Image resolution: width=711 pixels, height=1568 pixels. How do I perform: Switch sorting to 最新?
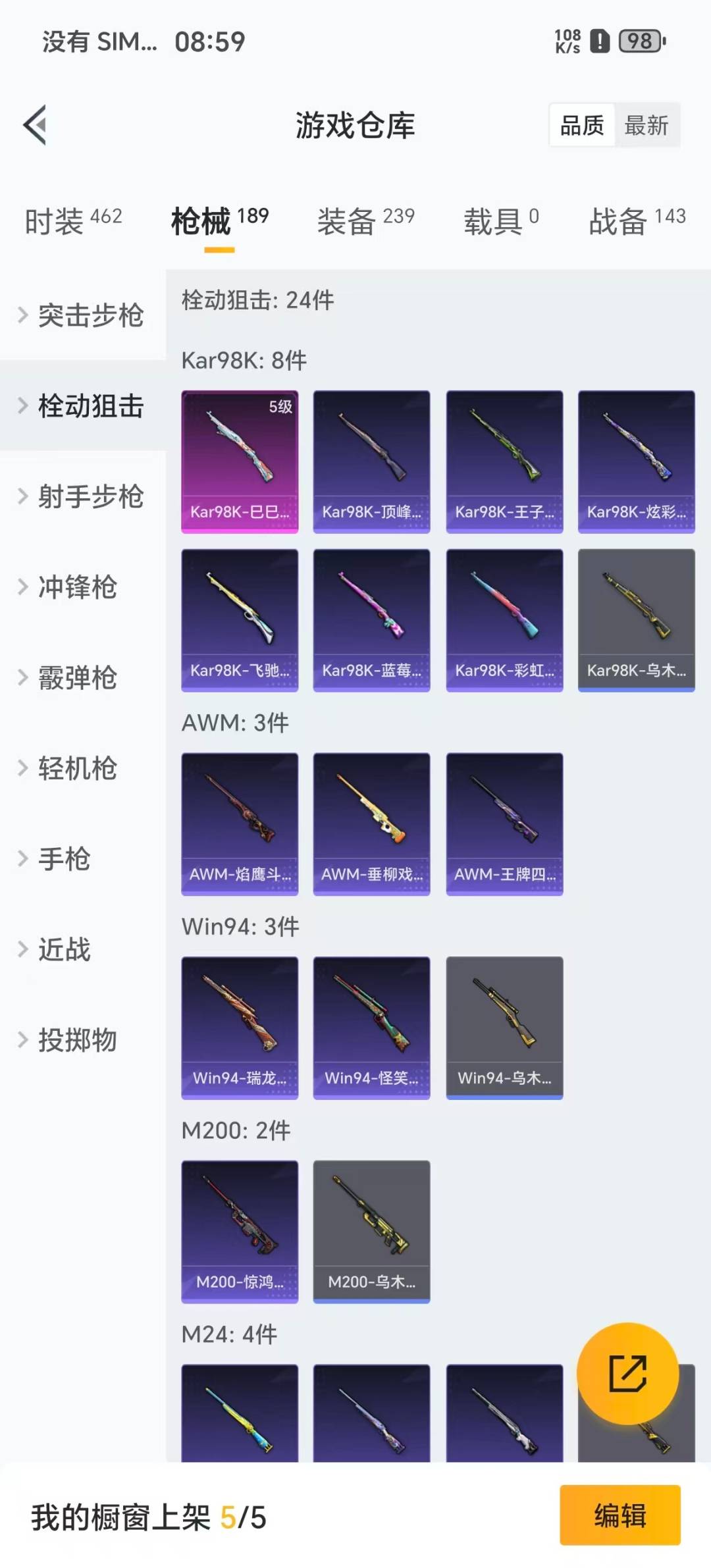tap(647, 126)
